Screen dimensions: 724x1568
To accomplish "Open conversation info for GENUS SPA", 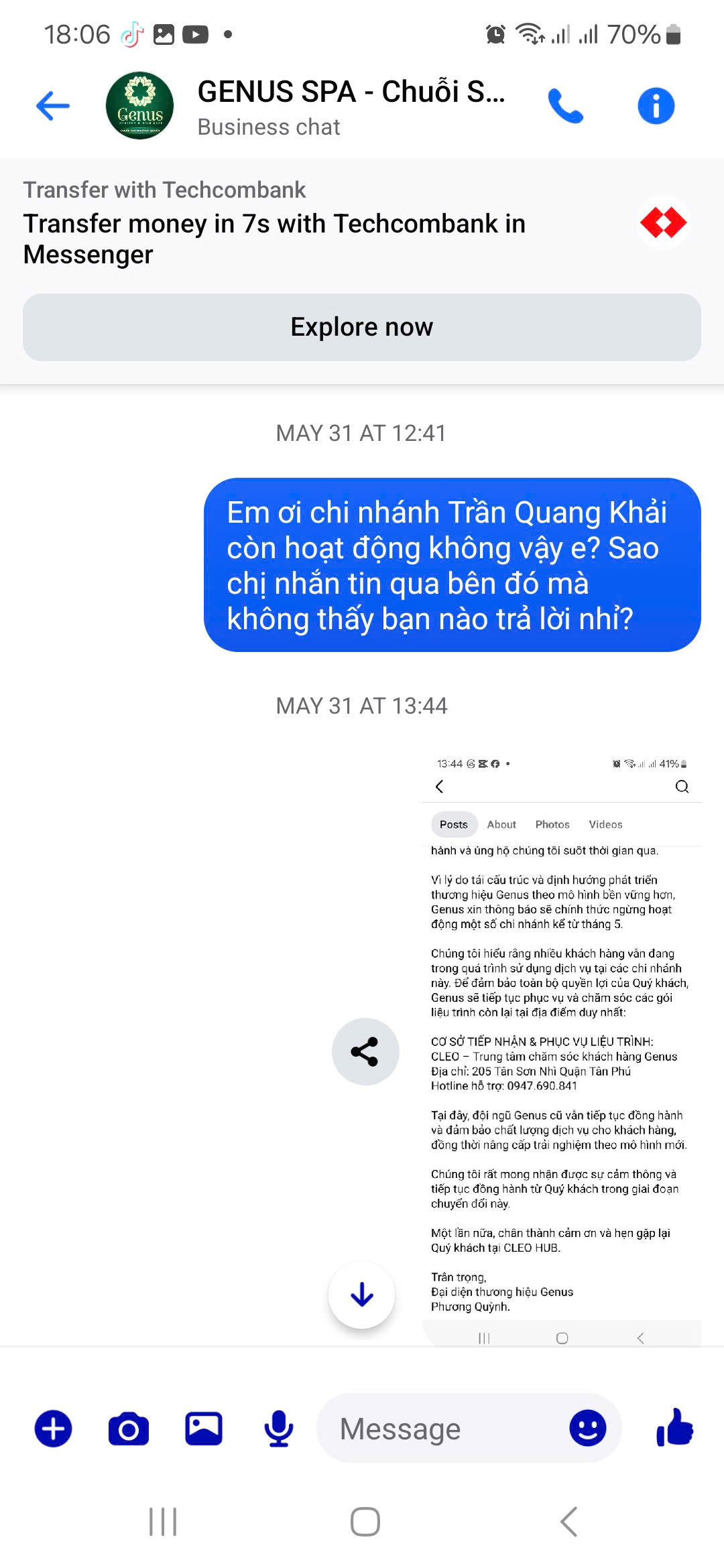I will 656,106.
